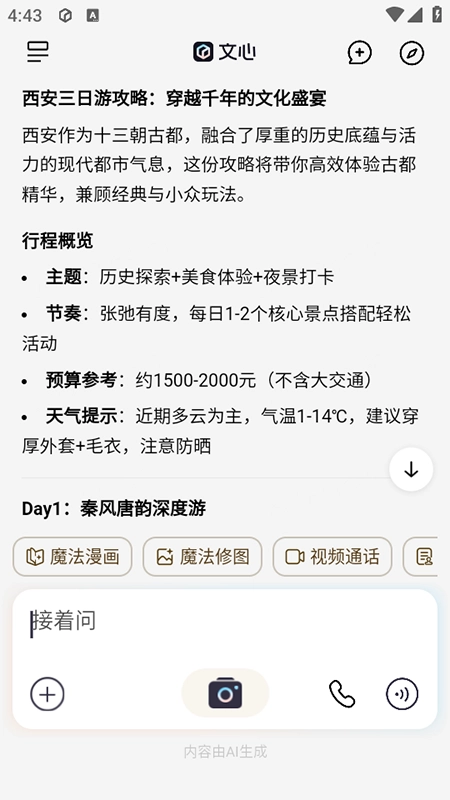Select the 魔法修图 chip
Screen dimensions: 450x800
[x=203, y=557]
